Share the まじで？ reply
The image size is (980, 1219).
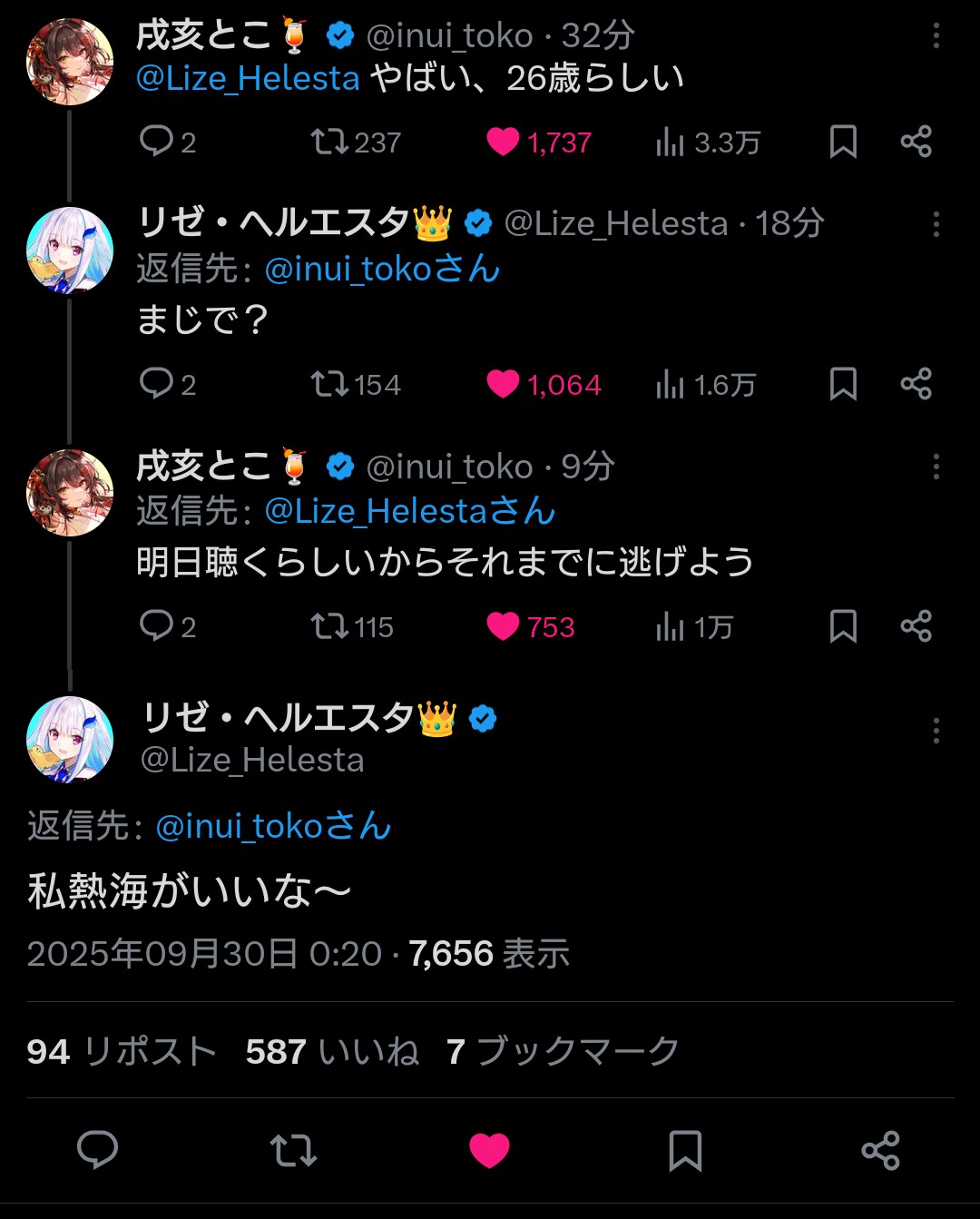(x=916, y=384)
